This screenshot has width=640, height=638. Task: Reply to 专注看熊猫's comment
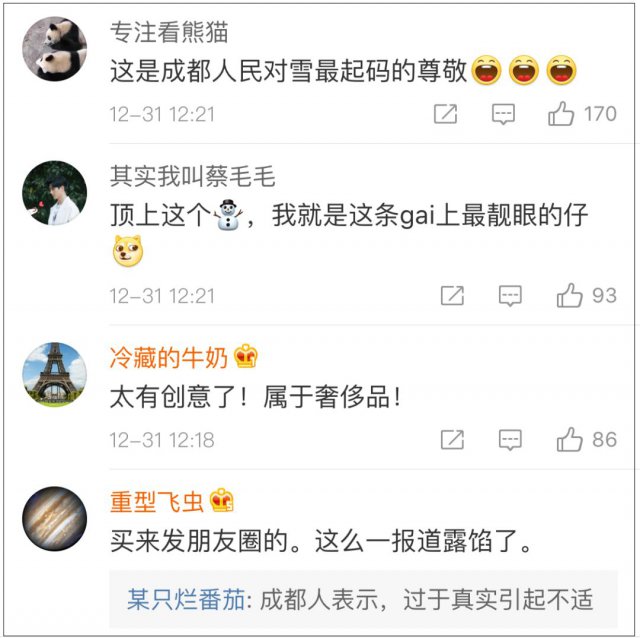[504, 114]
